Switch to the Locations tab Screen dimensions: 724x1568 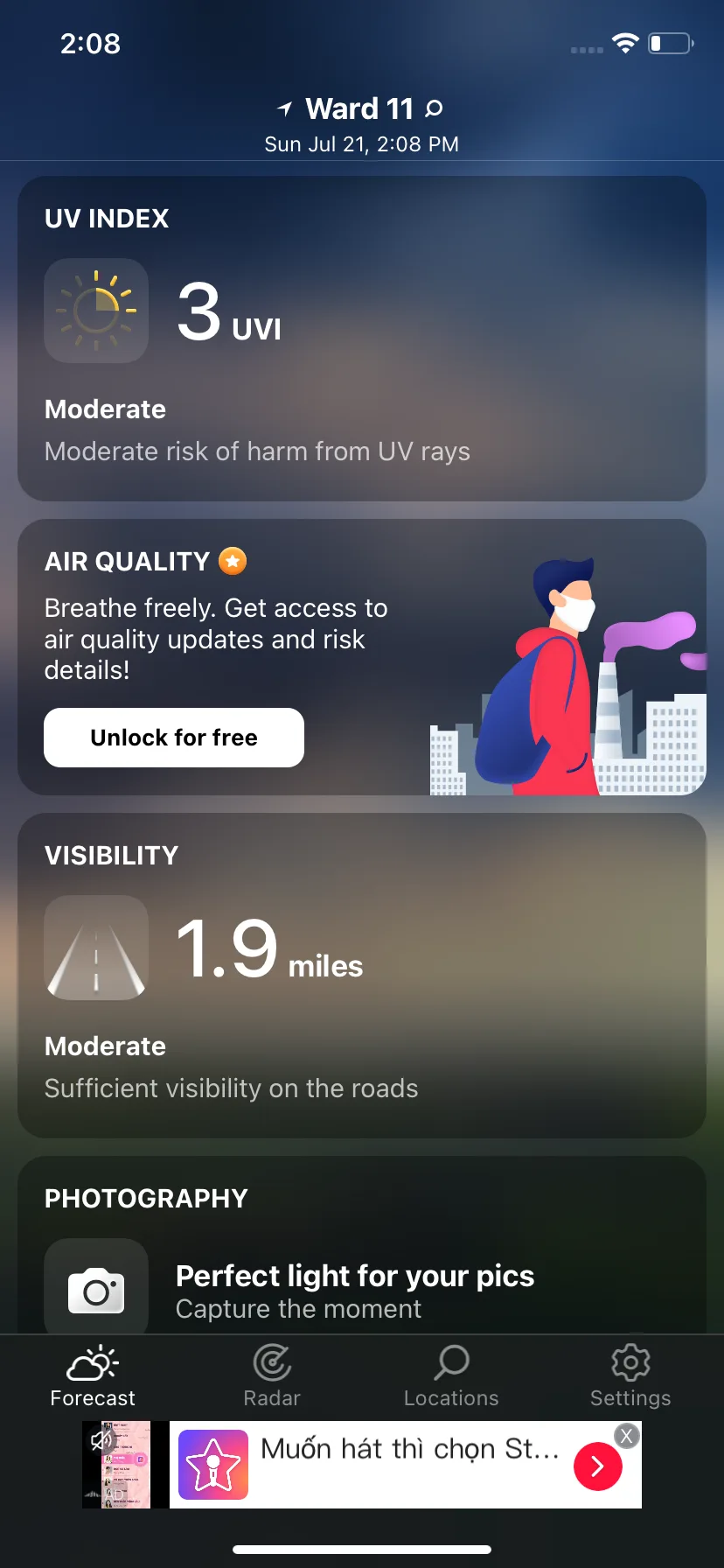(x=451, y=1375)
